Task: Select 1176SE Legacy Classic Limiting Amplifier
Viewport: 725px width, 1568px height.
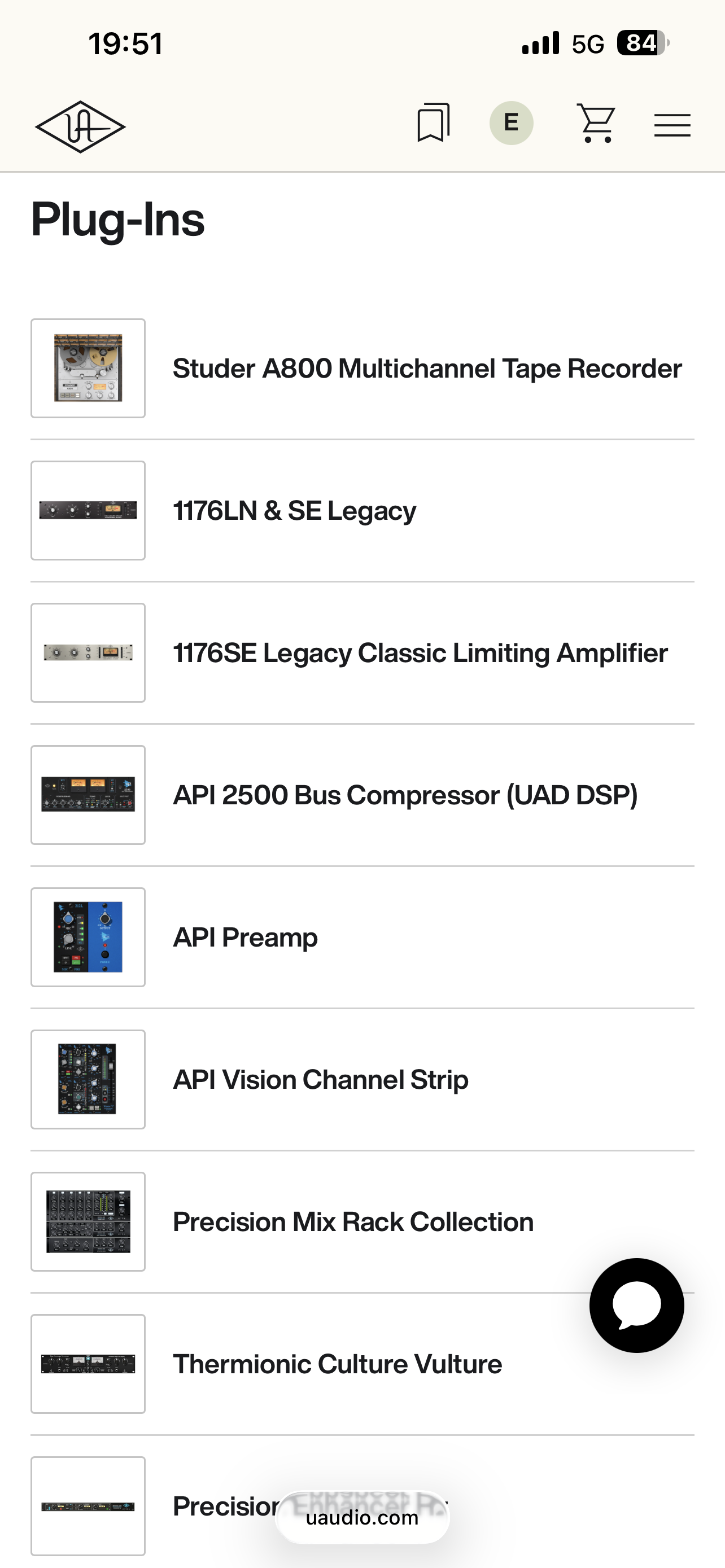Action: (420, 653)
